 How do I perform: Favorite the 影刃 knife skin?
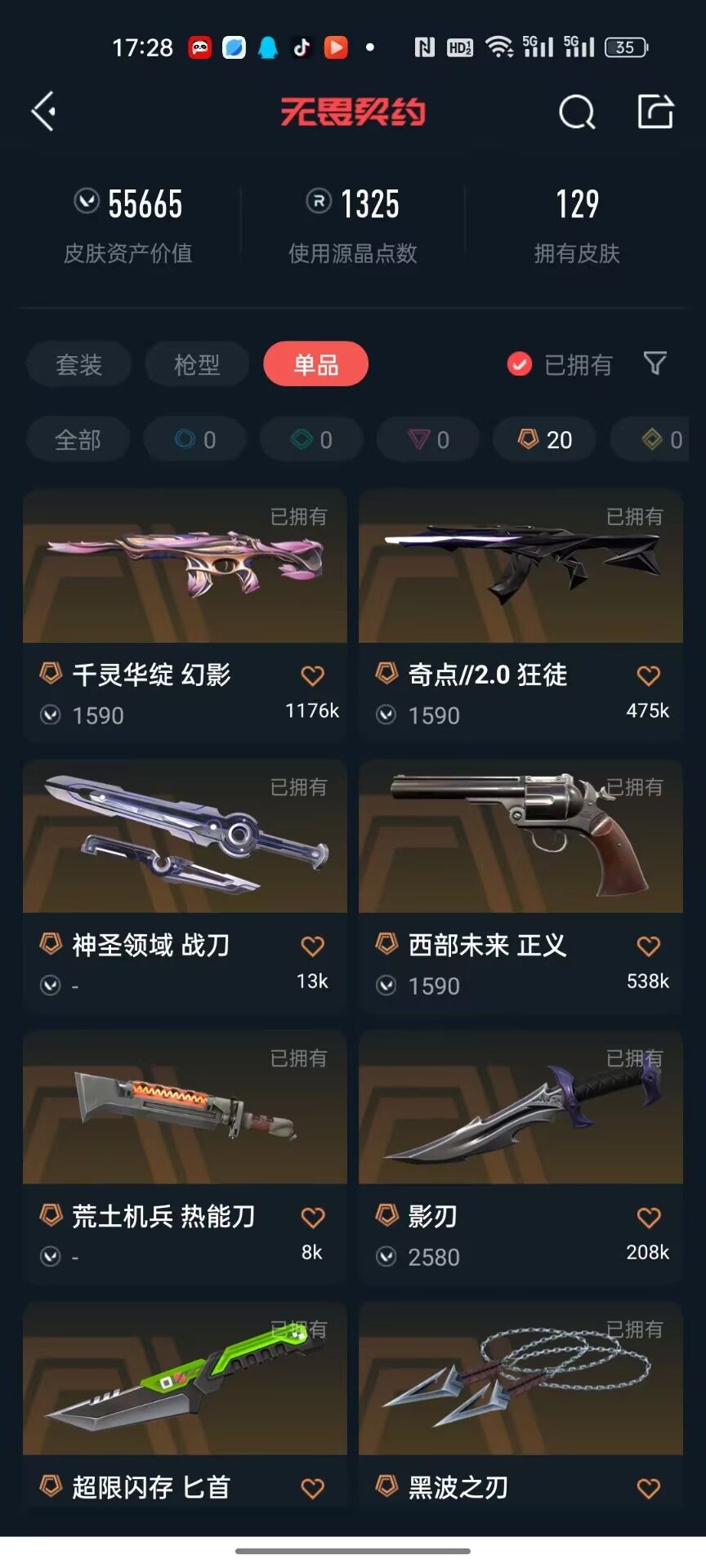648,1218
